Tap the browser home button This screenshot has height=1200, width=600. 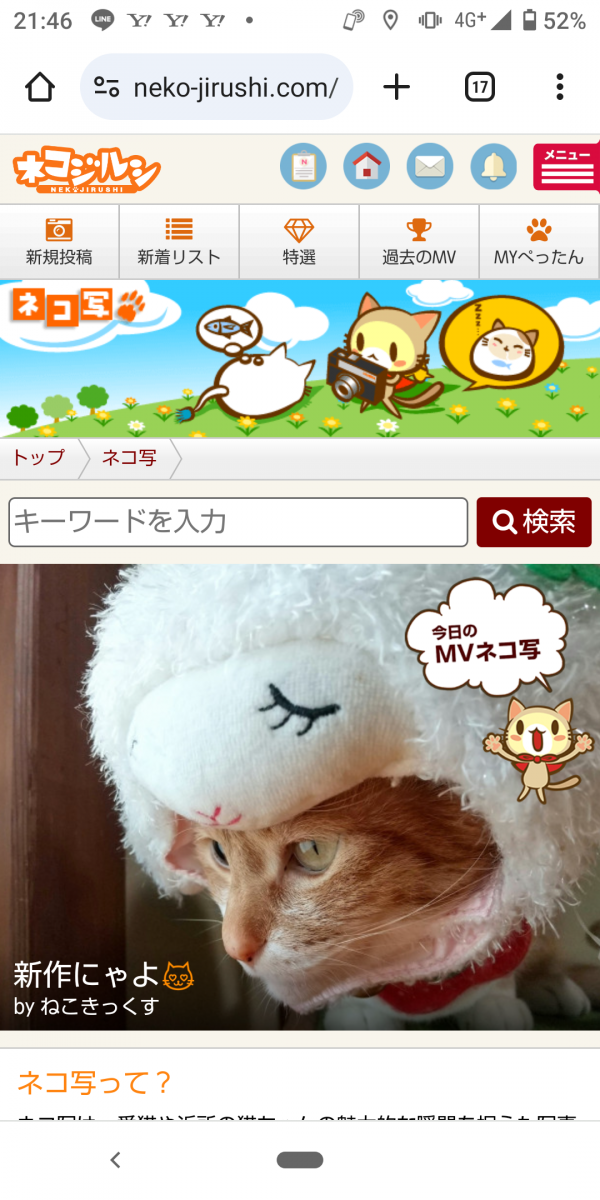click(40, 87)
